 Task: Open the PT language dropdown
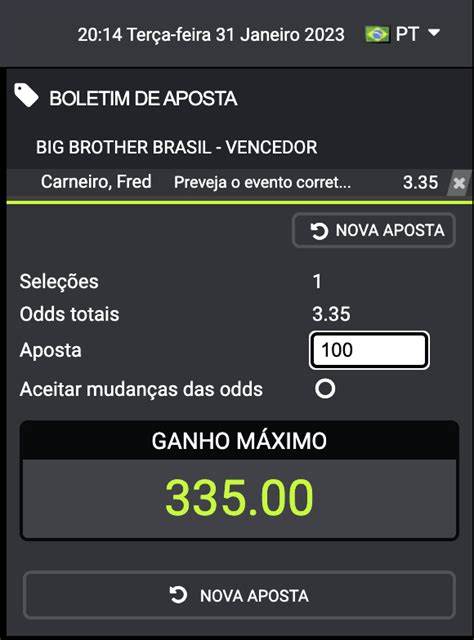[x=403, y=34]
